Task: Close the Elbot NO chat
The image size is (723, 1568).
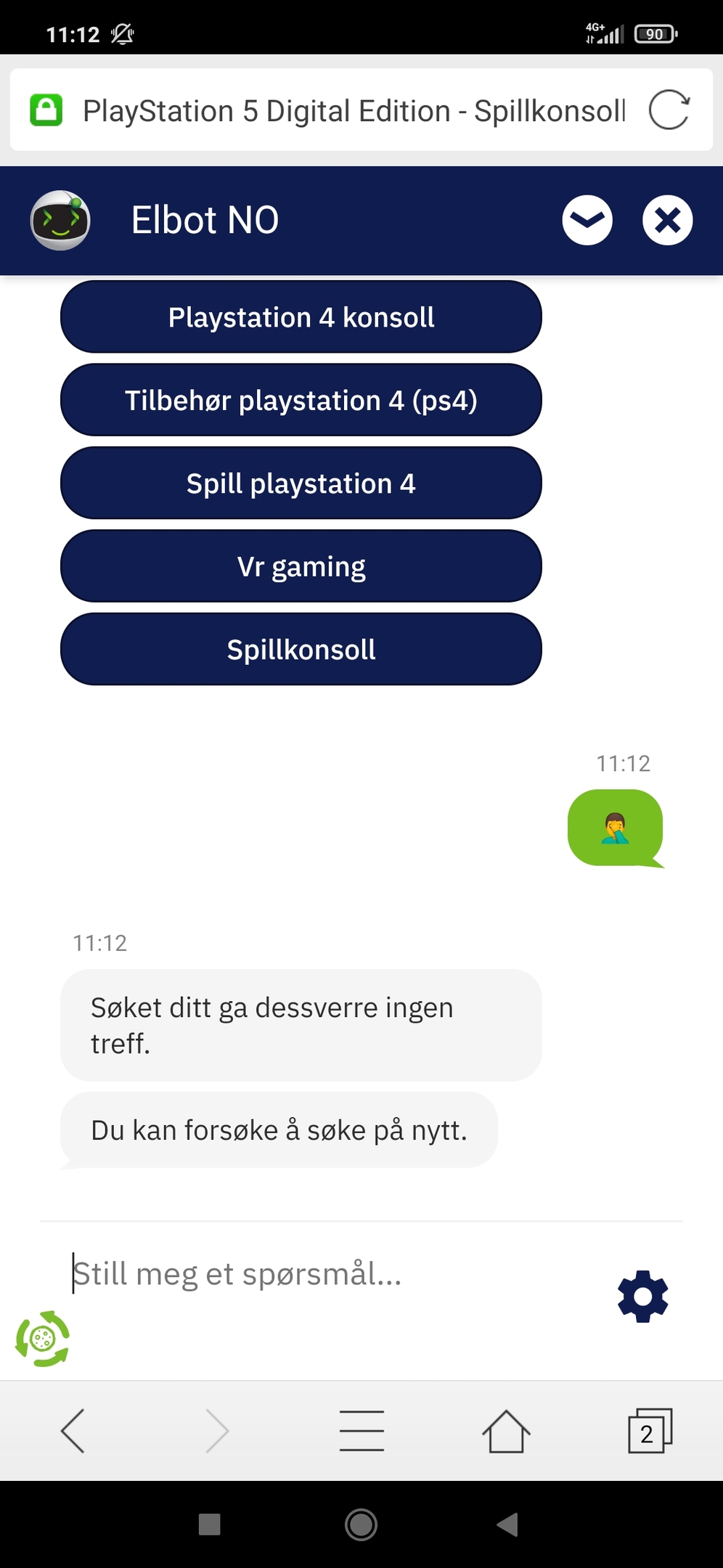Action: (x=667, y=220)
